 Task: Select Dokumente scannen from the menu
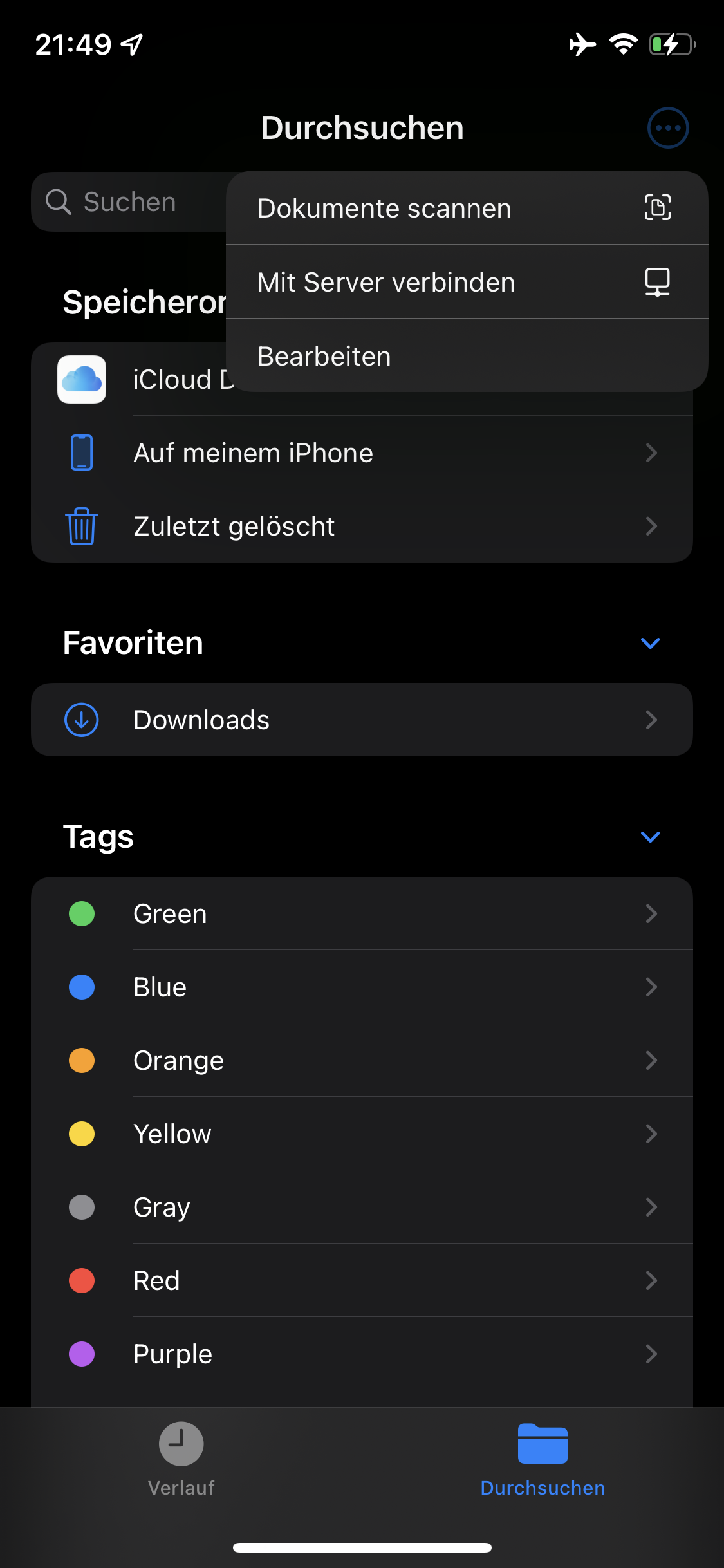click(x=467, y=208)
